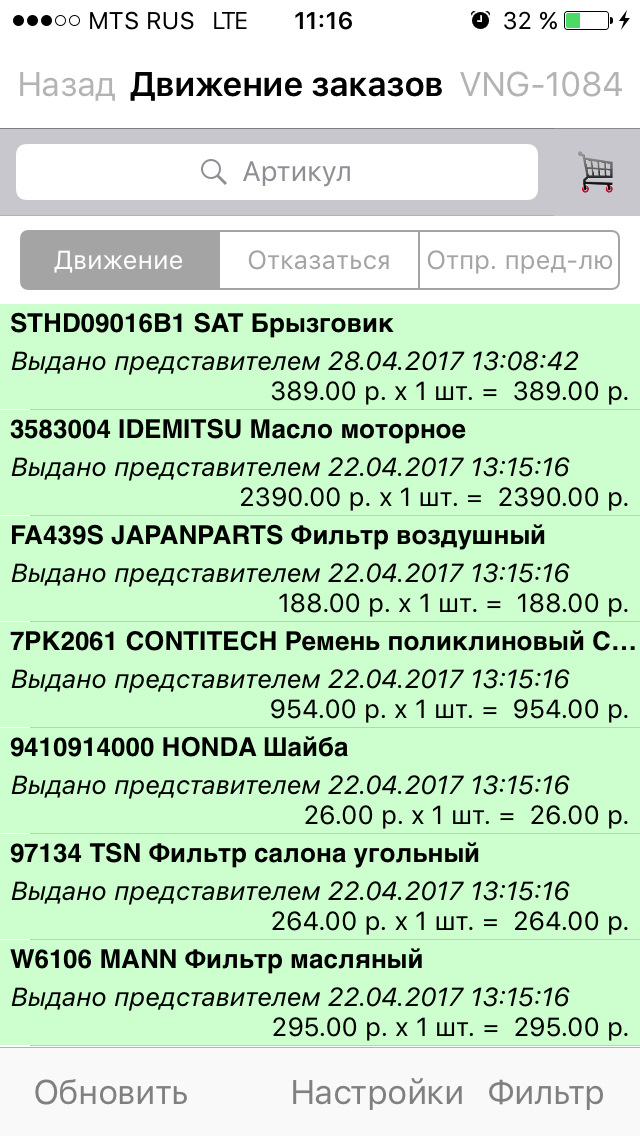Screen dimensions: 640x1136
Task: Switch to the Движение segment
Action: [x=119, y=261]
